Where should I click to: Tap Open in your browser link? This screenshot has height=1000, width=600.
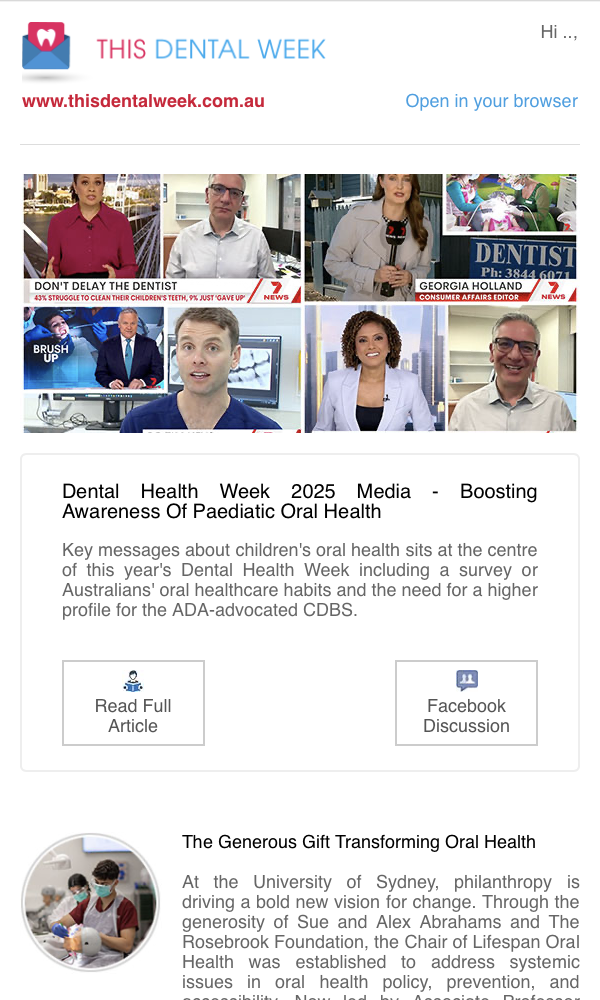point(492,101)
